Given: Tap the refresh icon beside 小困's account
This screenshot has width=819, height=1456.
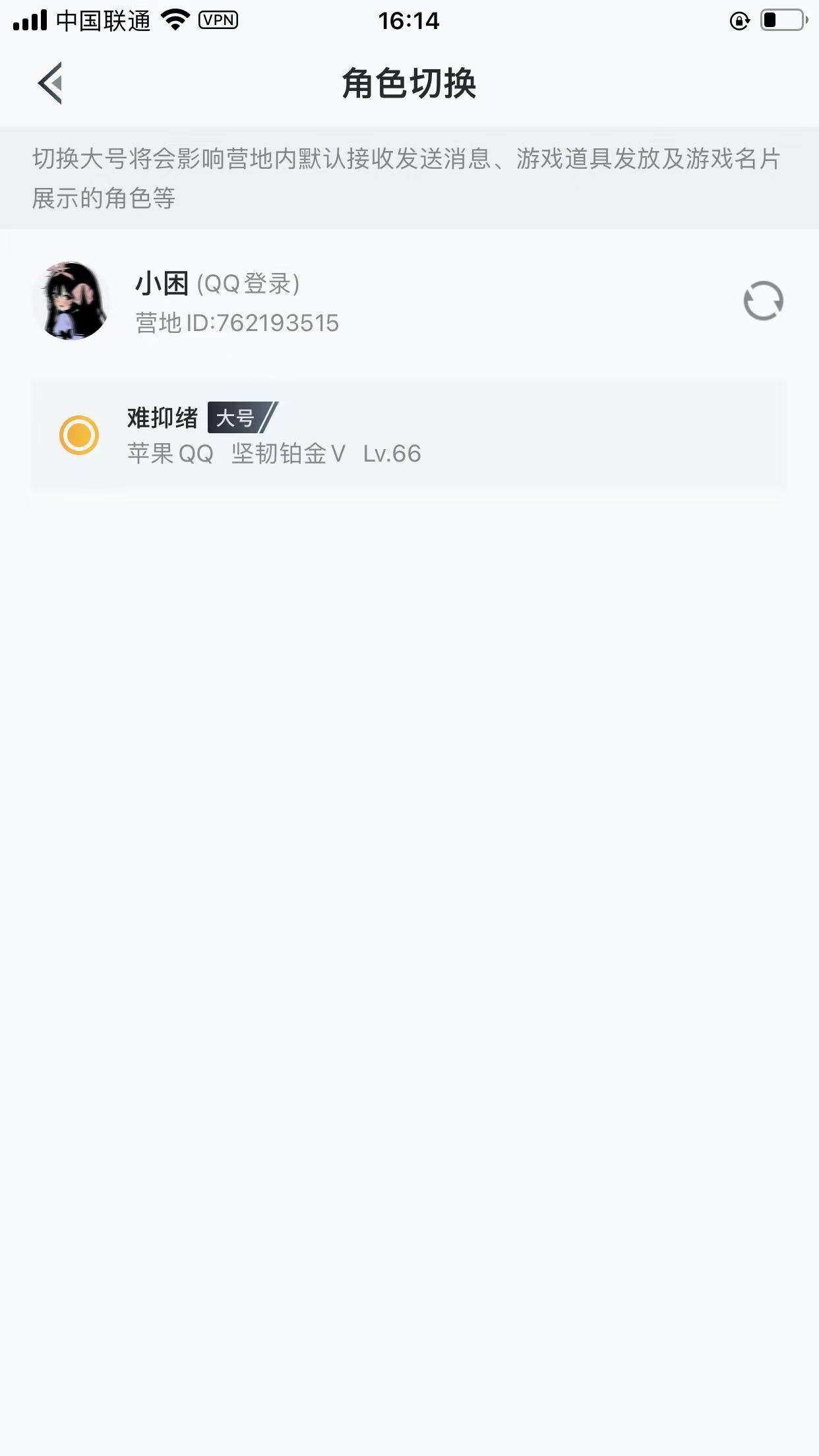Looking at the screenshot, I should pyautogui.click(x=763, y=301).
